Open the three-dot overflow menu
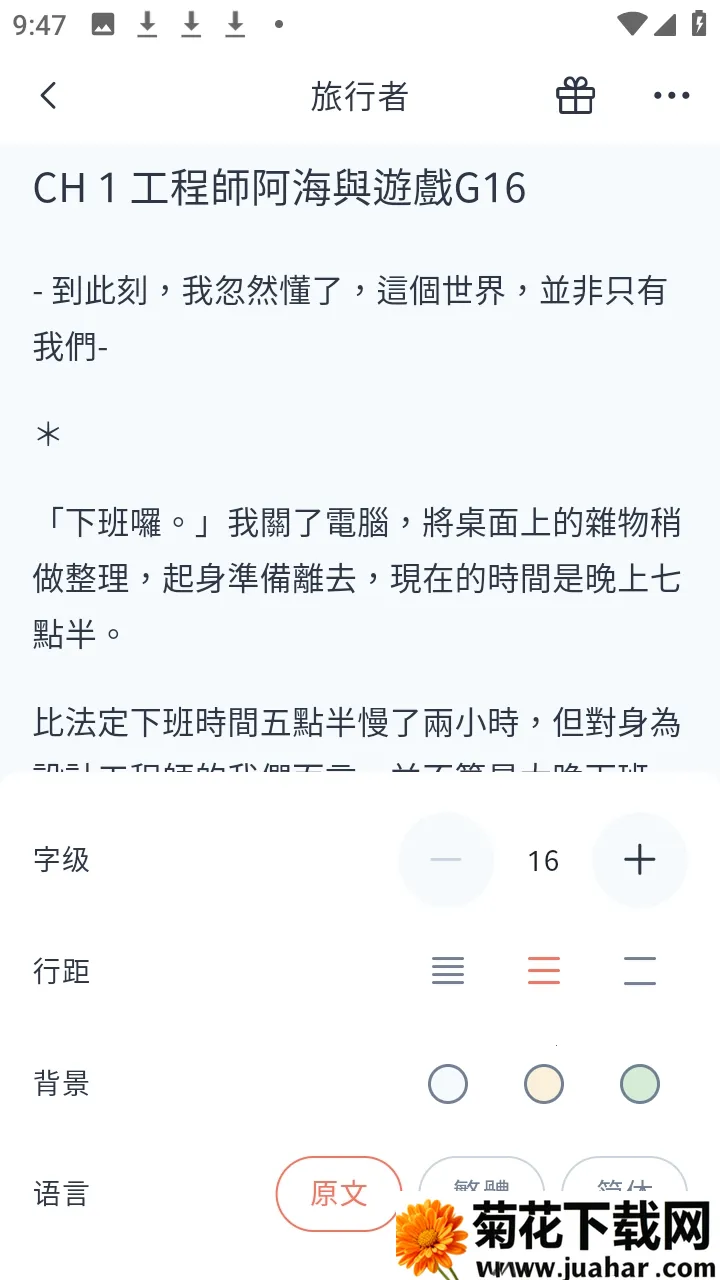 point(671,95)
